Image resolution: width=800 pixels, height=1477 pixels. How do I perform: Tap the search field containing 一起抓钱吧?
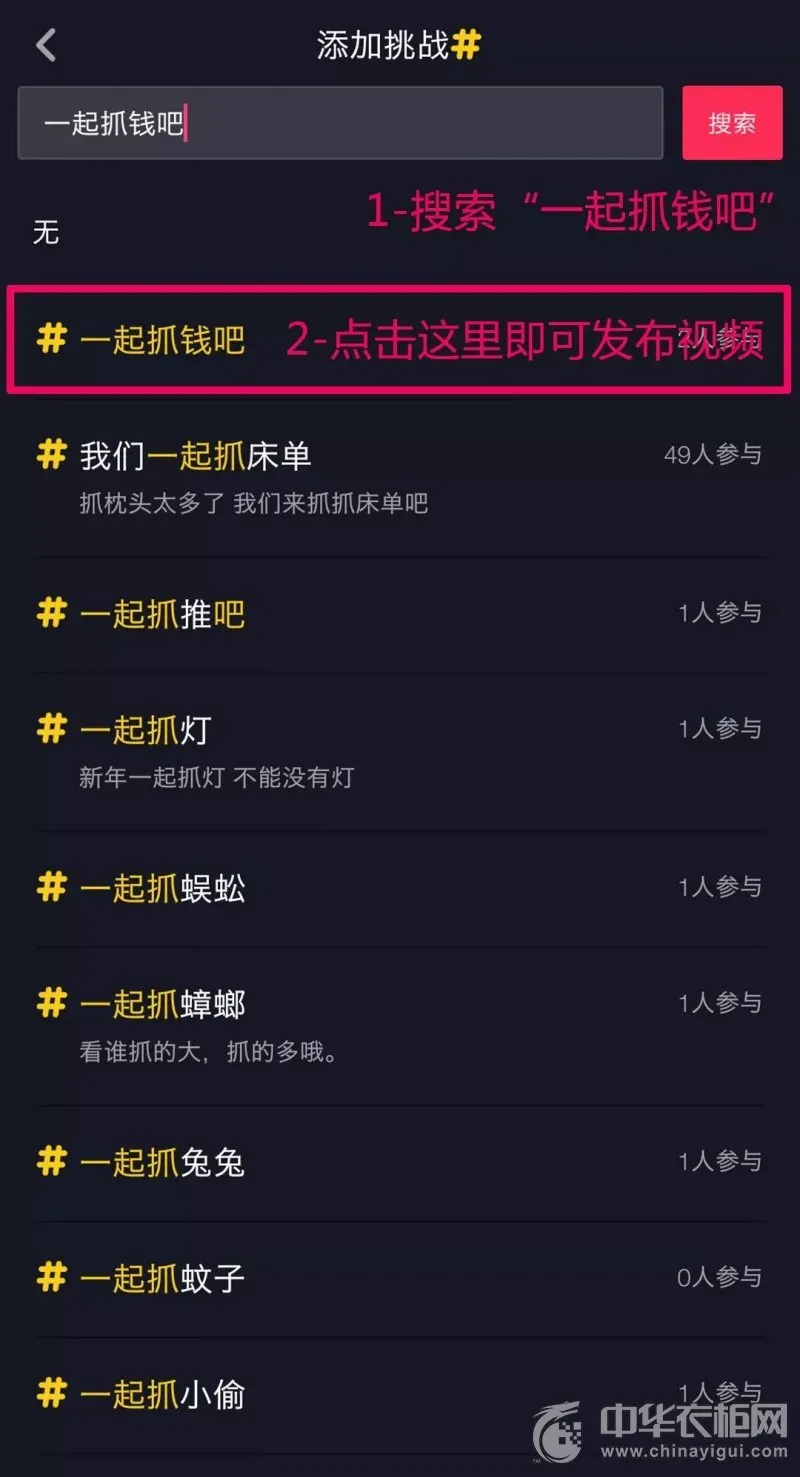click(x=340, y=123)
